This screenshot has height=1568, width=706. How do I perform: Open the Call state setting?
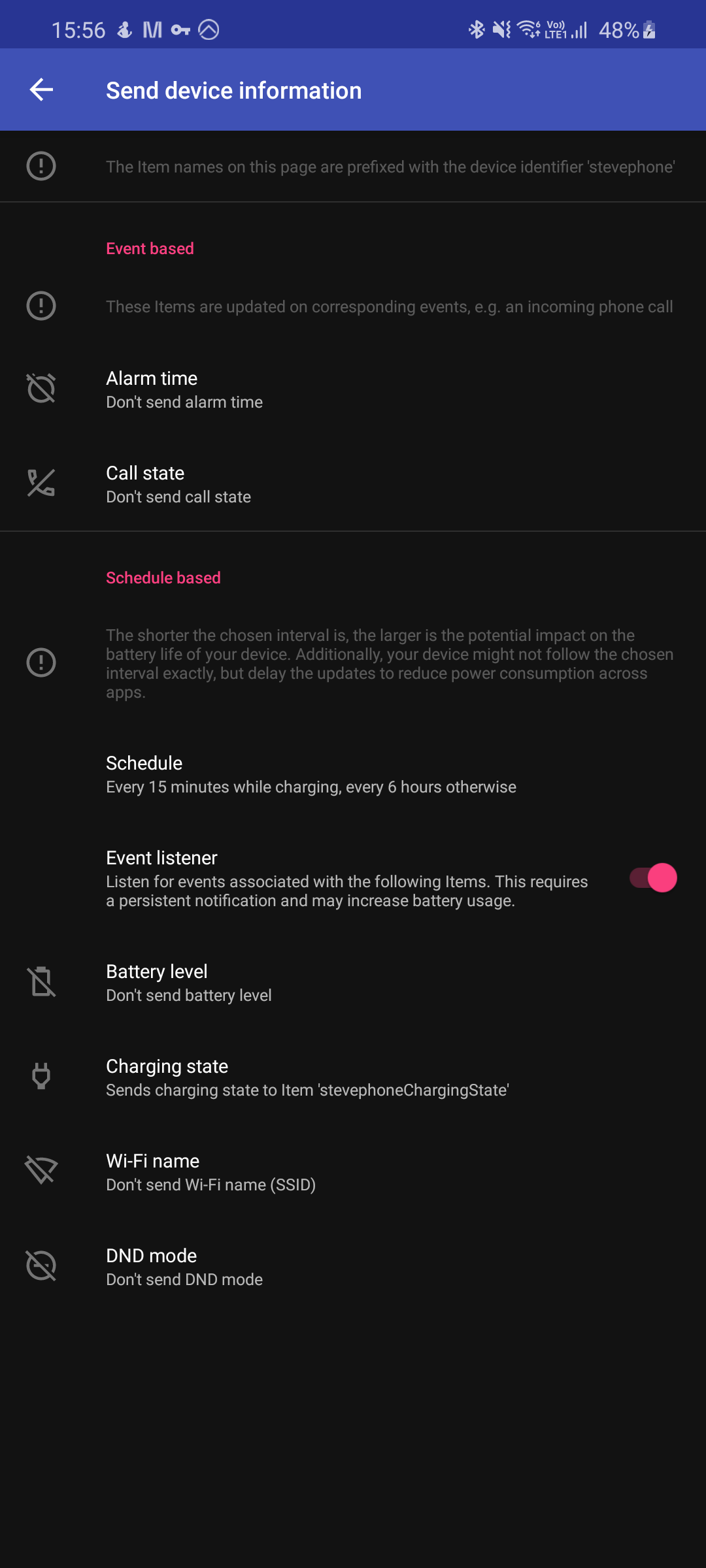353,484
